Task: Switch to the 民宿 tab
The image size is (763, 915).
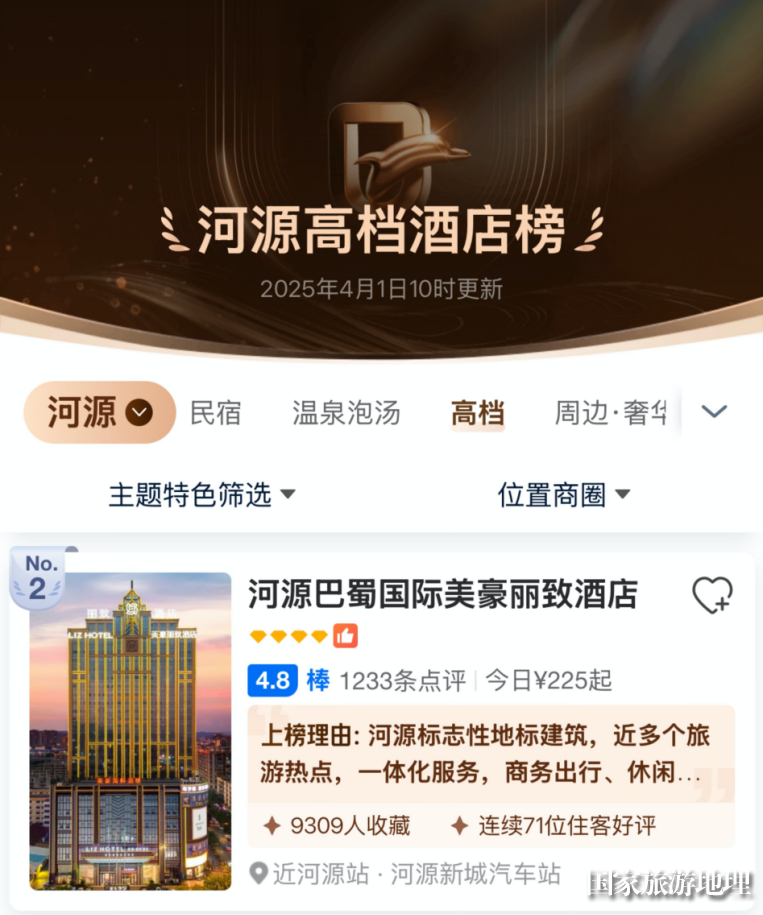Action: (215, 413)
